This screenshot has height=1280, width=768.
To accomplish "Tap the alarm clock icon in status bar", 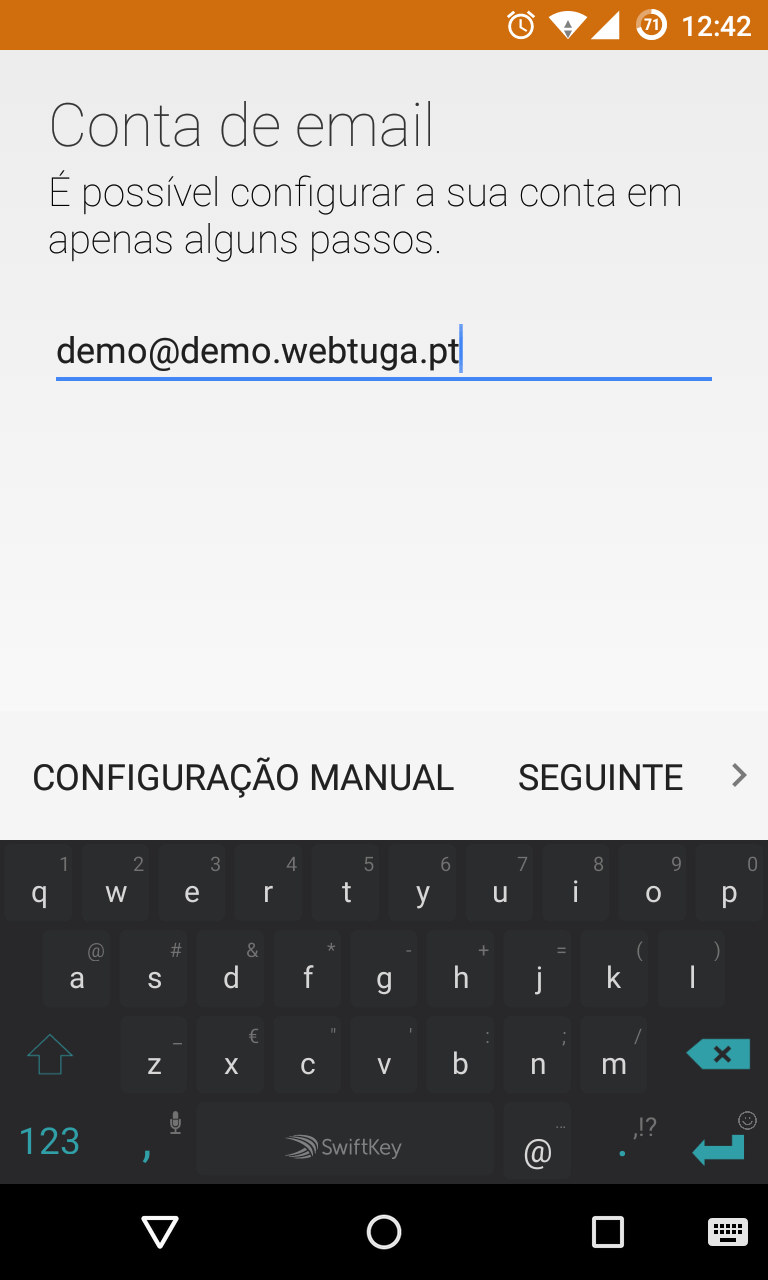I will click(520, 25).
